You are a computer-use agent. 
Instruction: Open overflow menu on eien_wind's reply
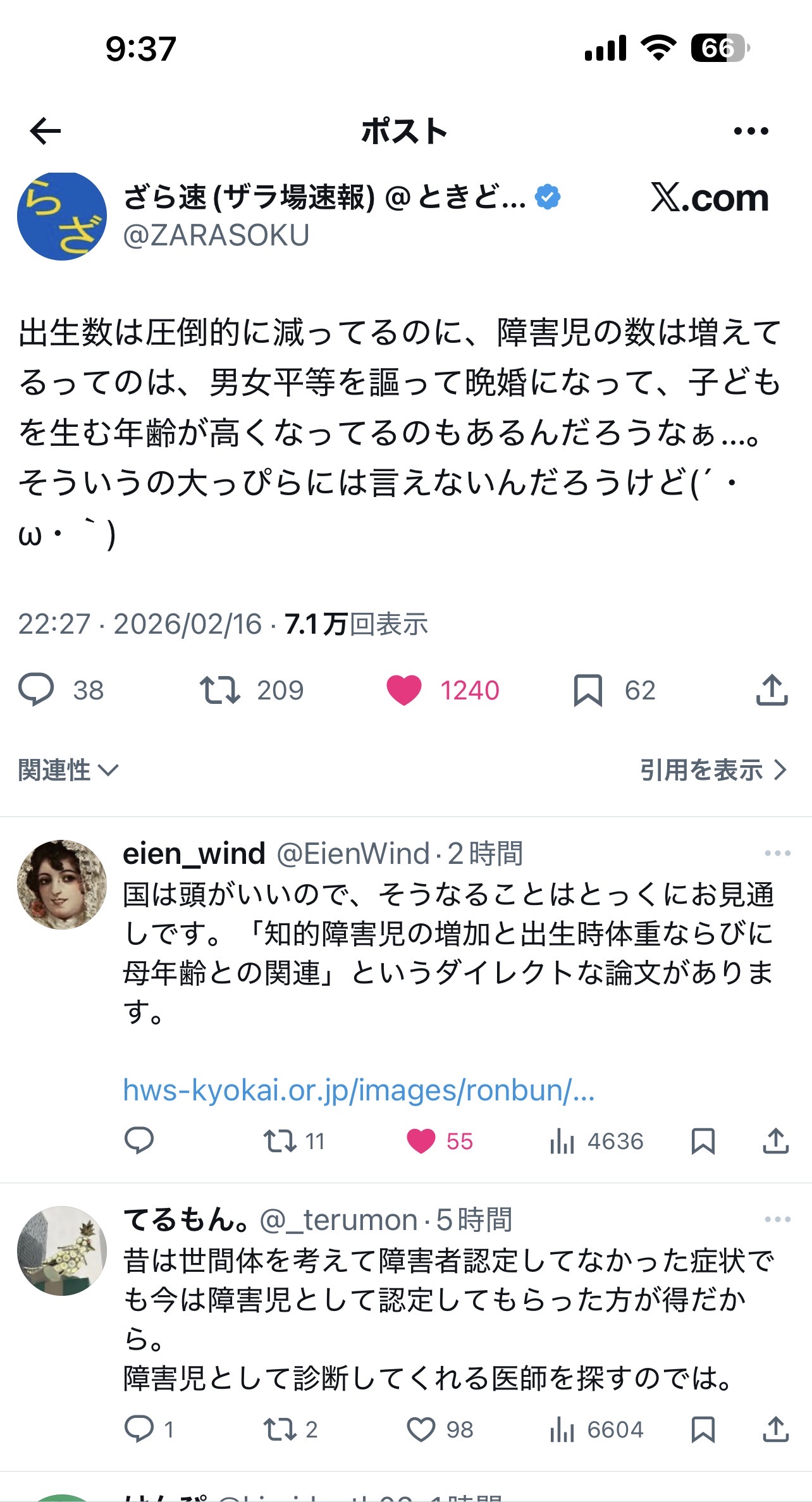coord(777,853)
